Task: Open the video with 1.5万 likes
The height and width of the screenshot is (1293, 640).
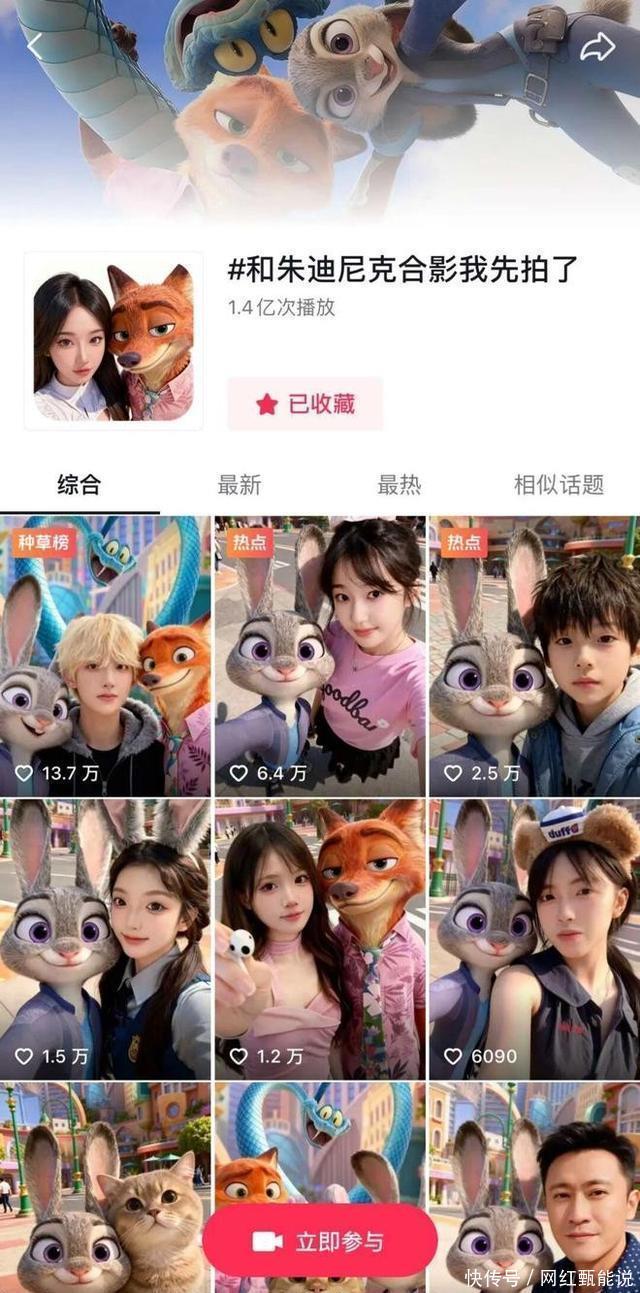Action: (x=105, y=938)
